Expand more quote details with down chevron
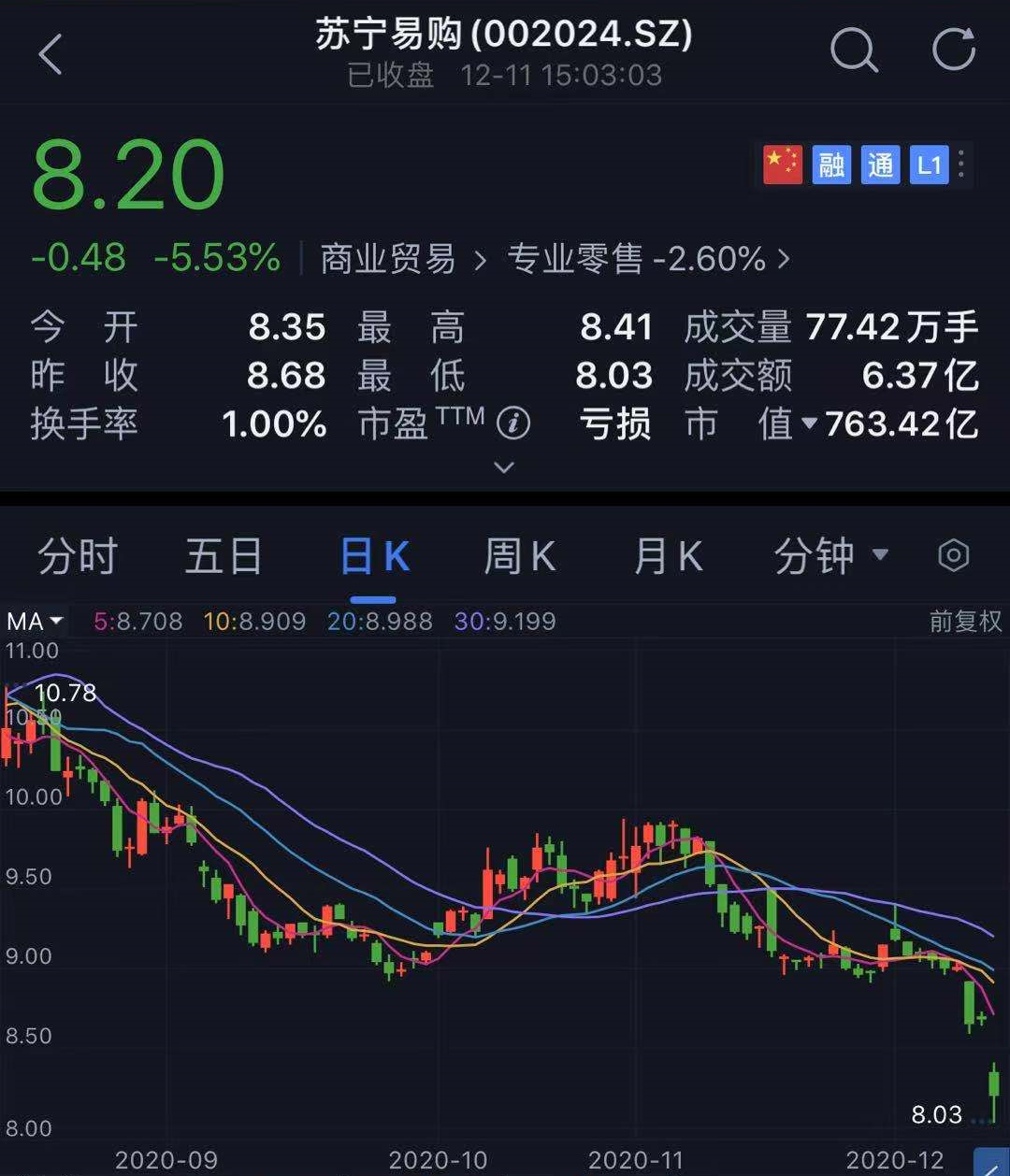1010x1176 pixels. point(505,466)
